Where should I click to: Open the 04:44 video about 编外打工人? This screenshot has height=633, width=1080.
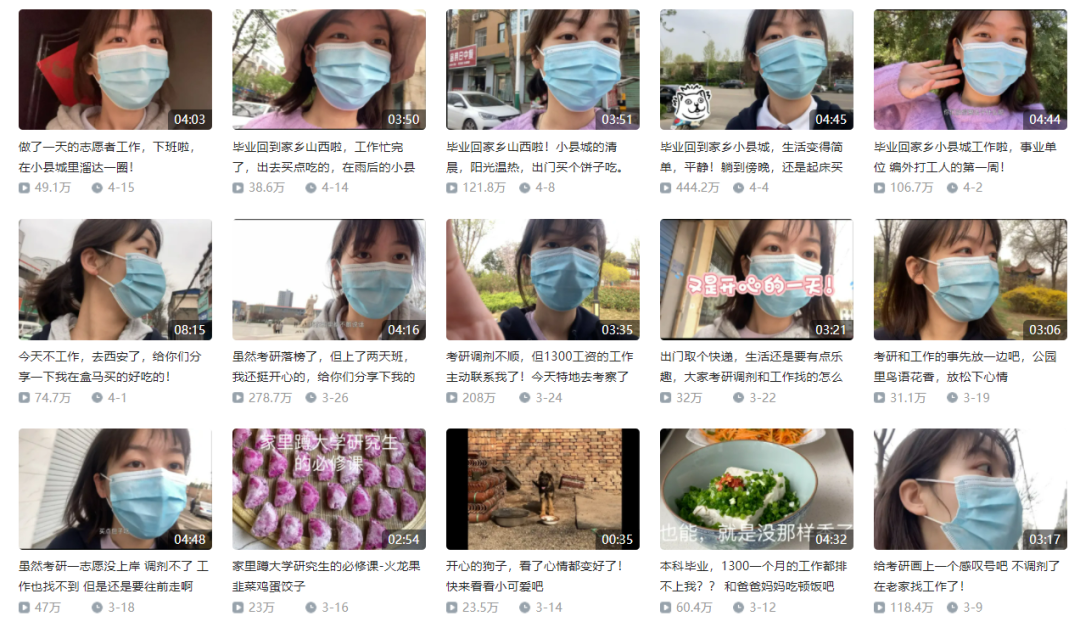970,70
